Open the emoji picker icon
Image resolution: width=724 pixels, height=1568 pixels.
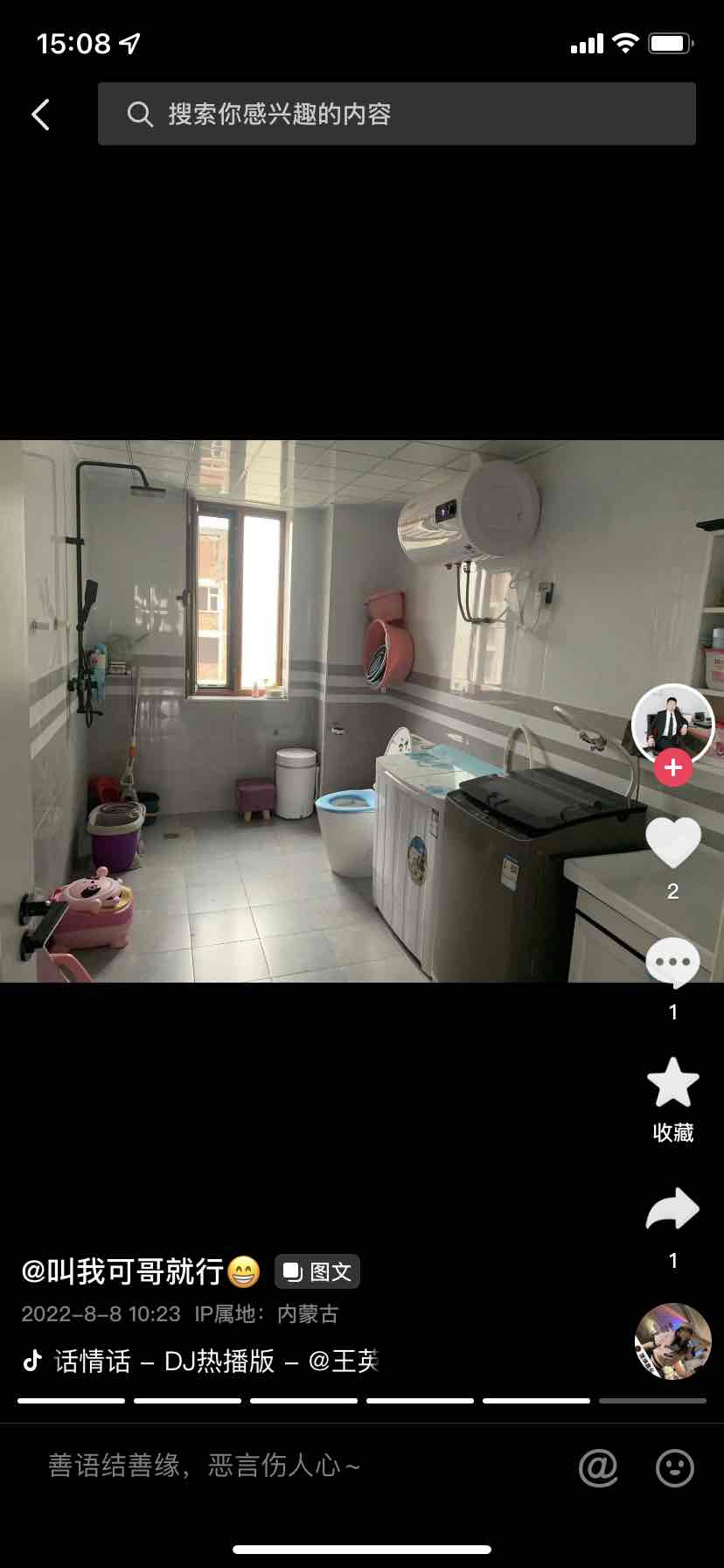click(674, 1467)
